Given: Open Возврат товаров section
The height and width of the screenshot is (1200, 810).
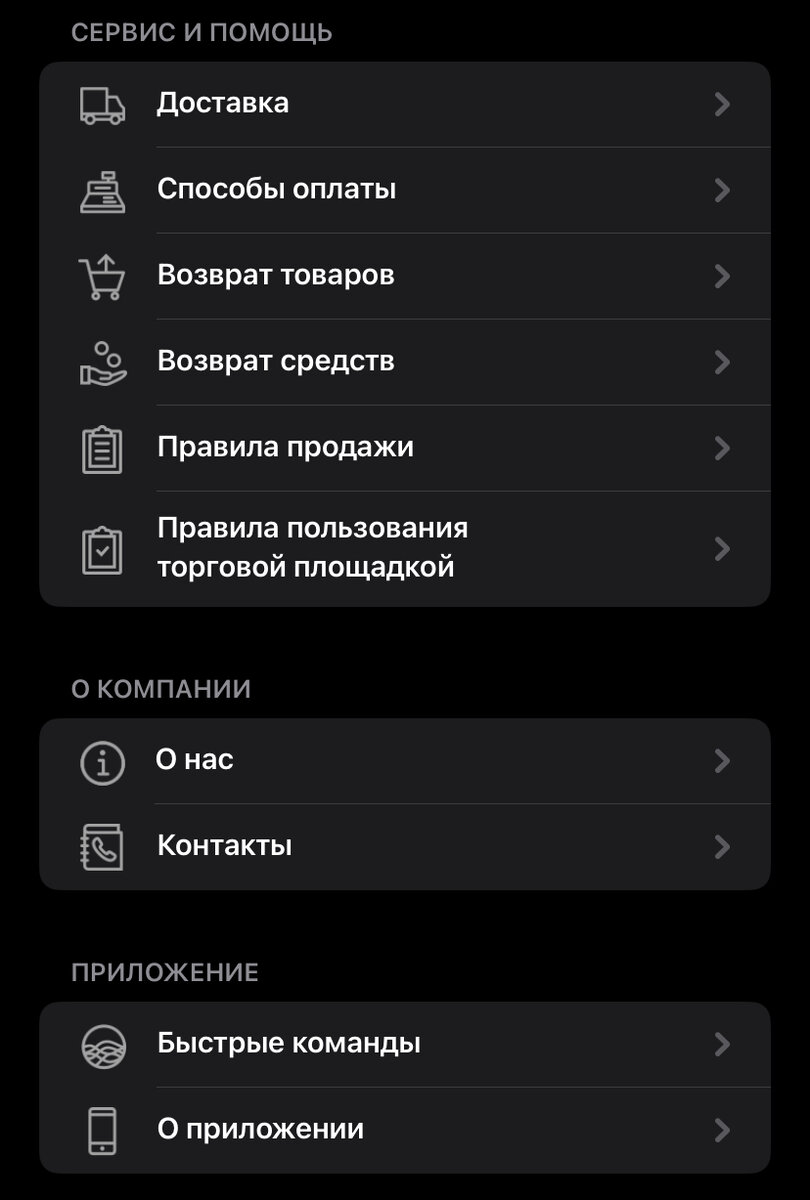Looking at the screenshot, I should click(404, 276).
